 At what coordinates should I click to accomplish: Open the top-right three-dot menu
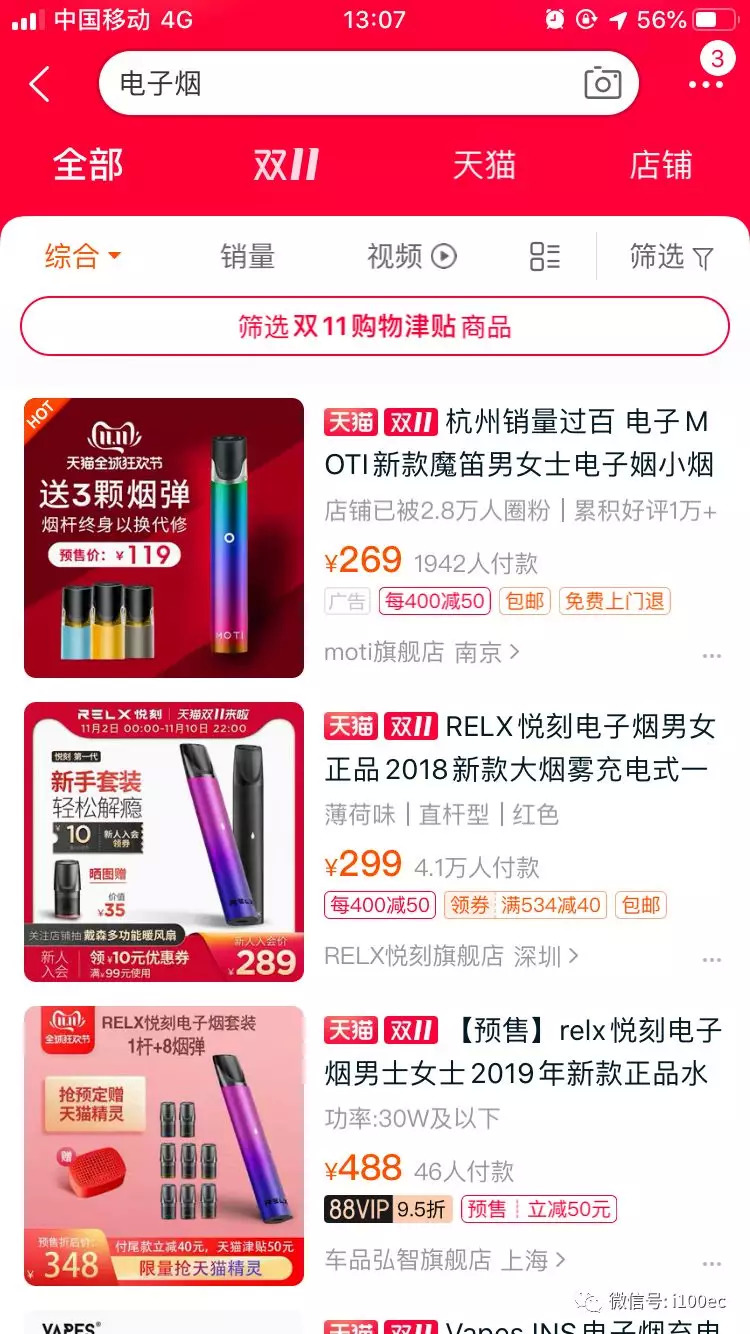(x=706, y=84)
